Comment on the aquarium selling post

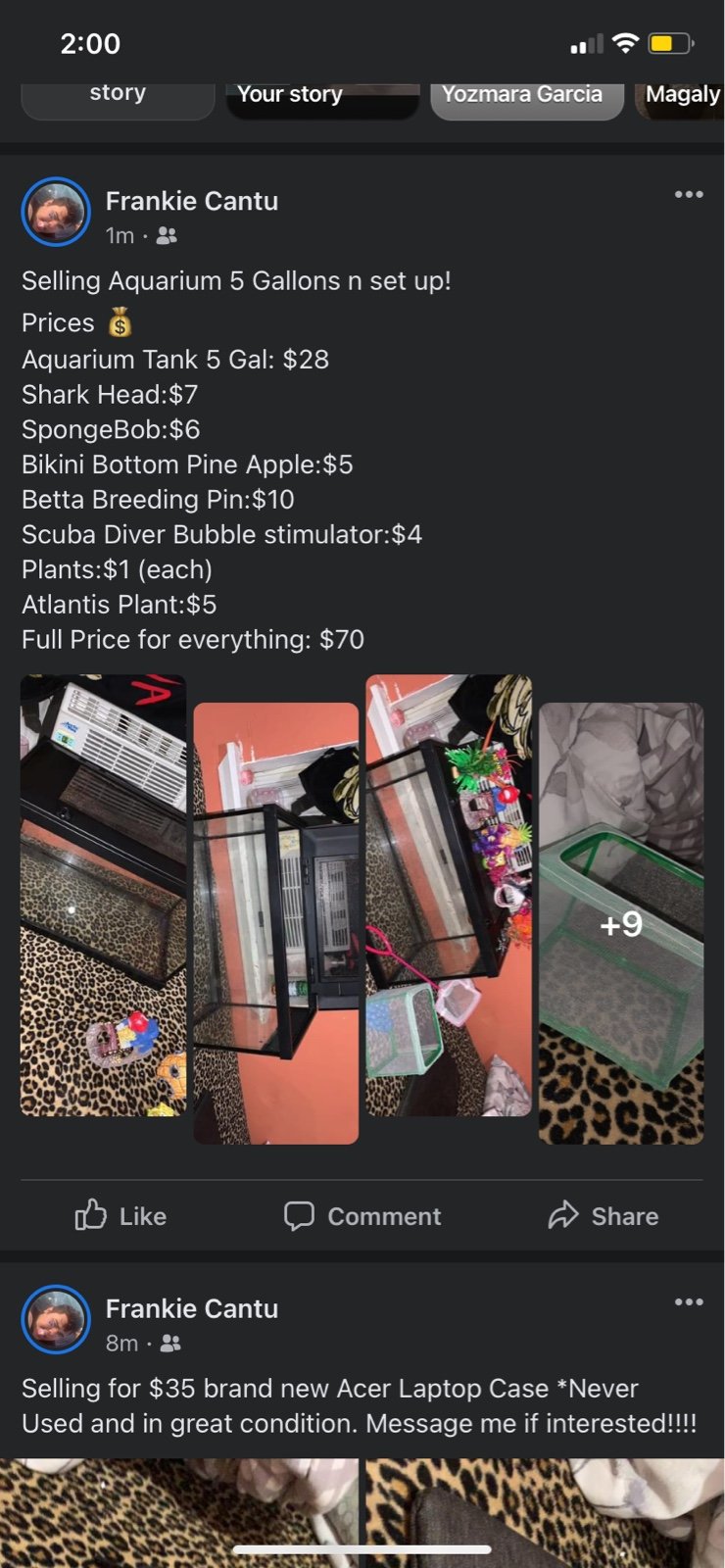362,1216
